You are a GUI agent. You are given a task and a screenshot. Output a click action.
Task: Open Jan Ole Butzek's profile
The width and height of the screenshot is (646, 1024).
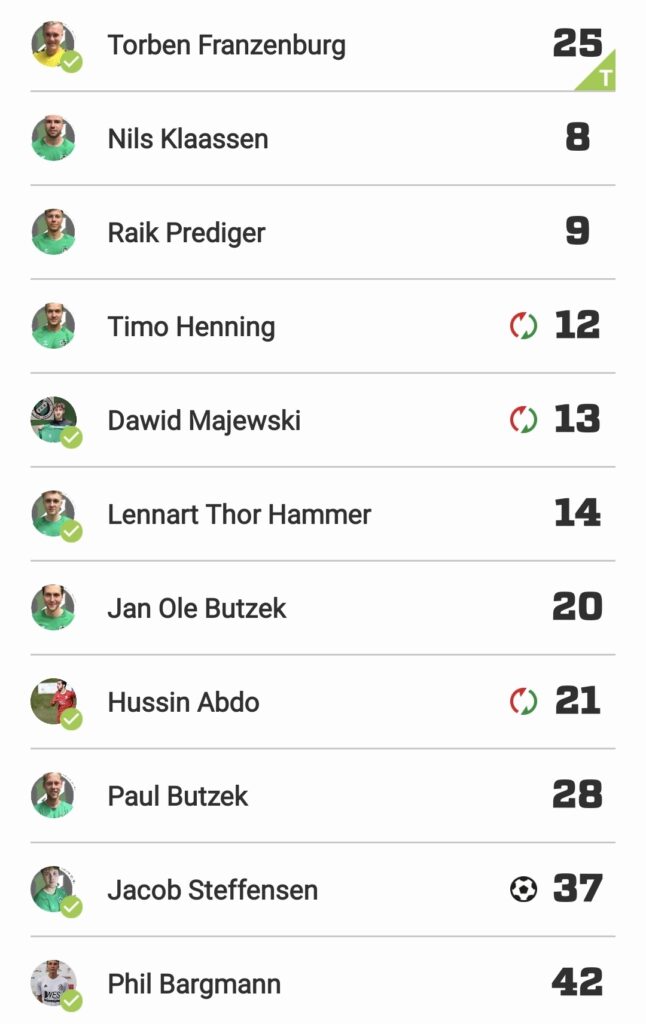coord(197,608)
